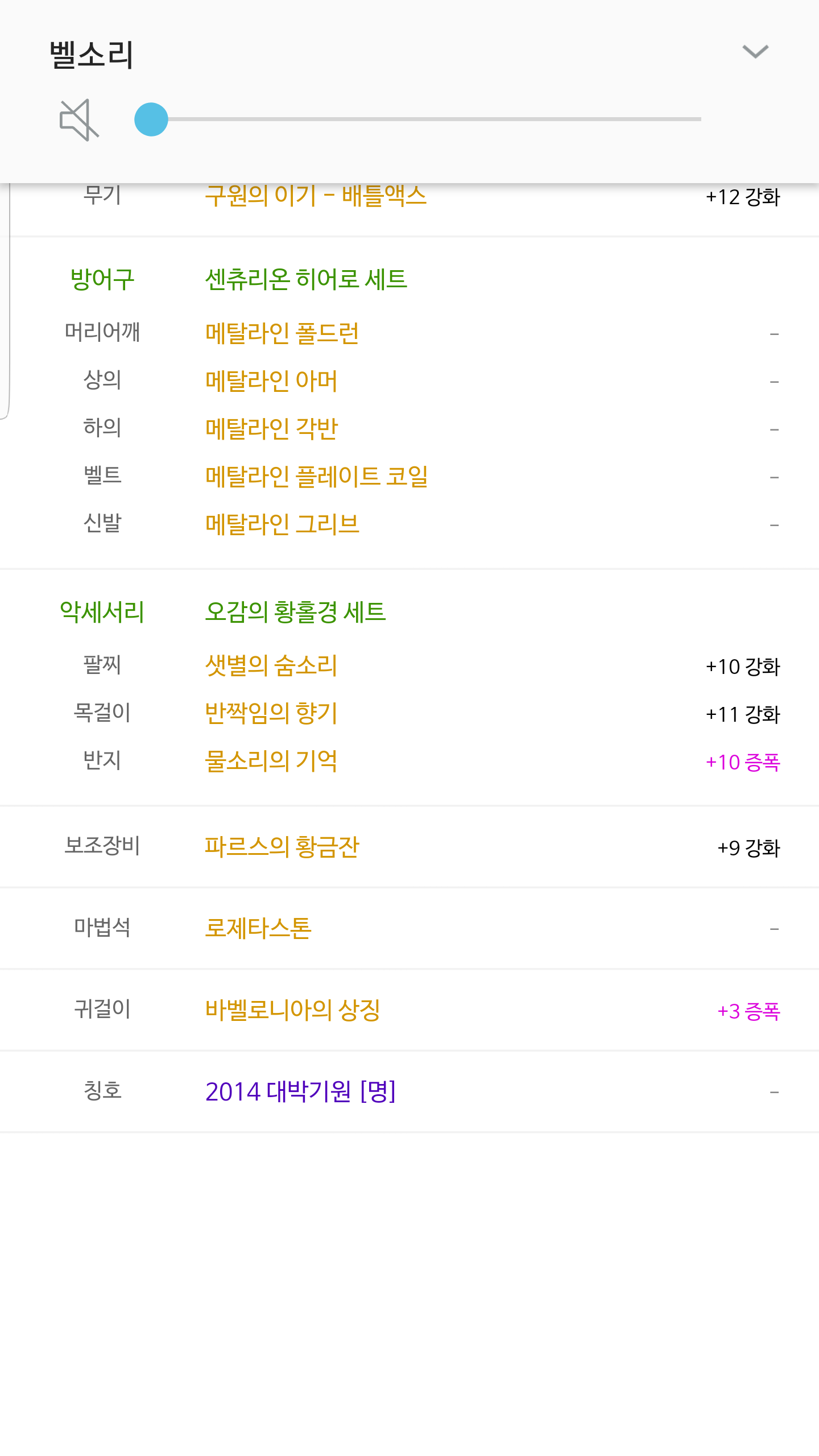Open 센츄리온 히어로 세트 armor set

click(306, 279)
